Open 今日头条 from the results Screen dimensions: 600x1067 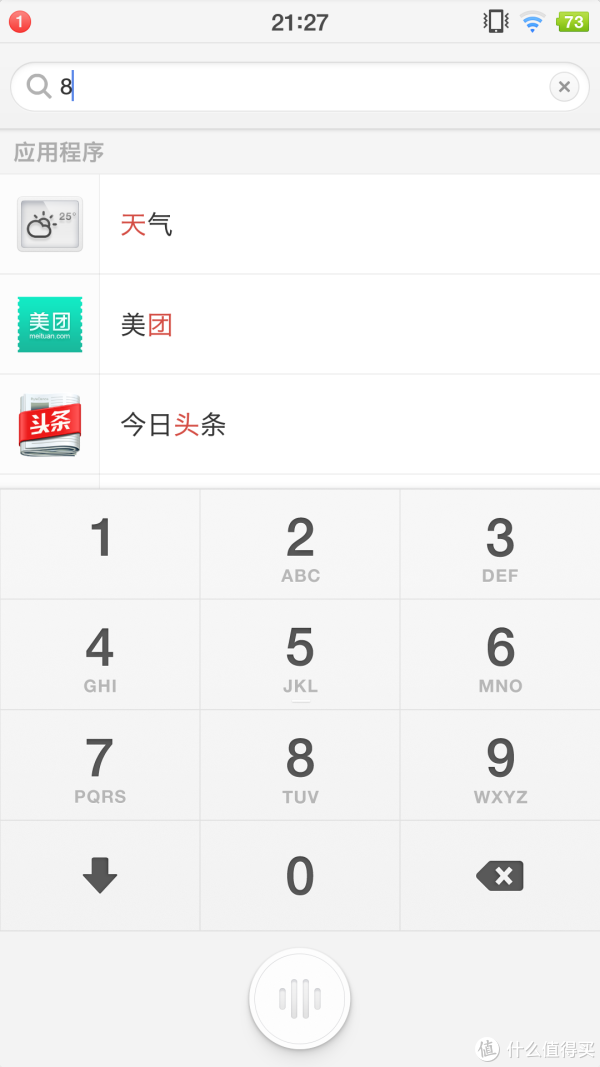(300, 425)
